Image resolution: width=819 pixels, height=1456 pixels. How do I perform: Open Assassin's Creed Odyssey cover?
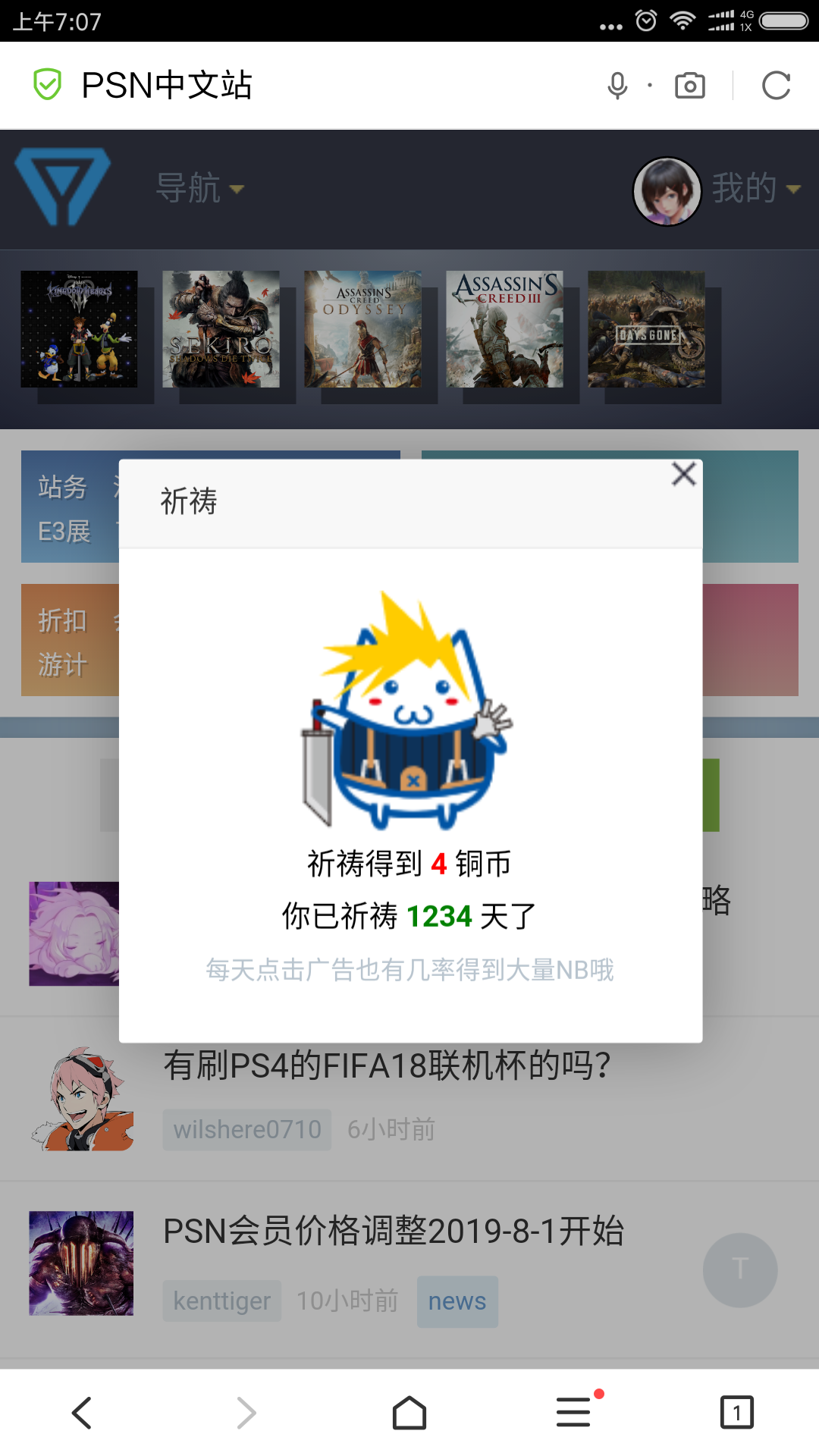[362, 329]
